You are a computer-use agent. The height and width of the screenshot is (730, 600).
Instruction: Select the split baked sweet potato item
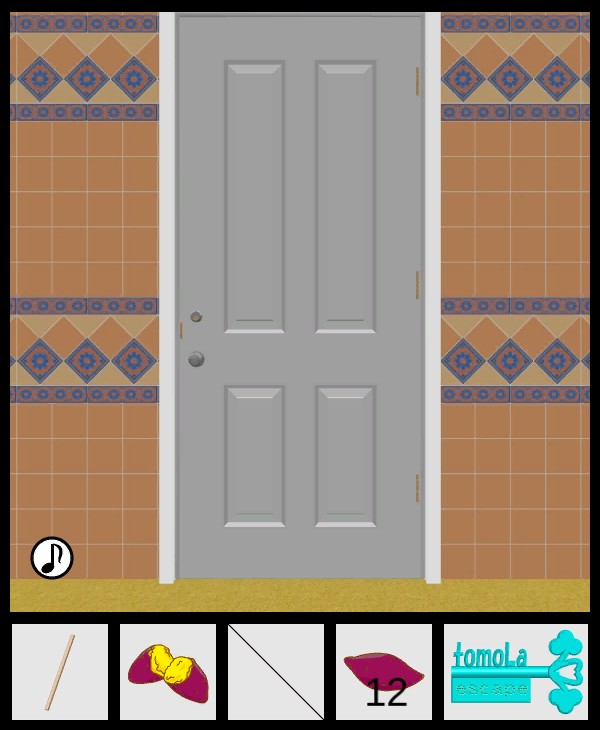pyautogui.click(x=168, y=672)
